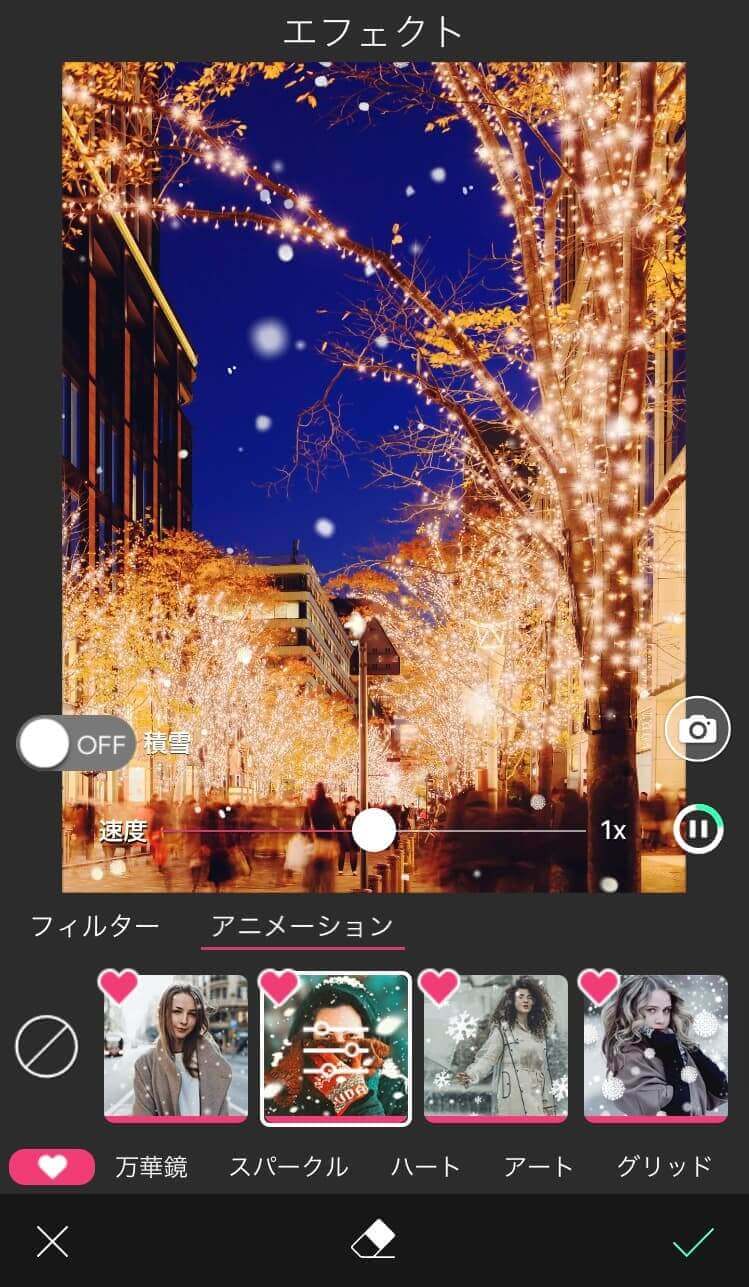Choose the snowflake effect with curly-haired woman

point(496,1047)
